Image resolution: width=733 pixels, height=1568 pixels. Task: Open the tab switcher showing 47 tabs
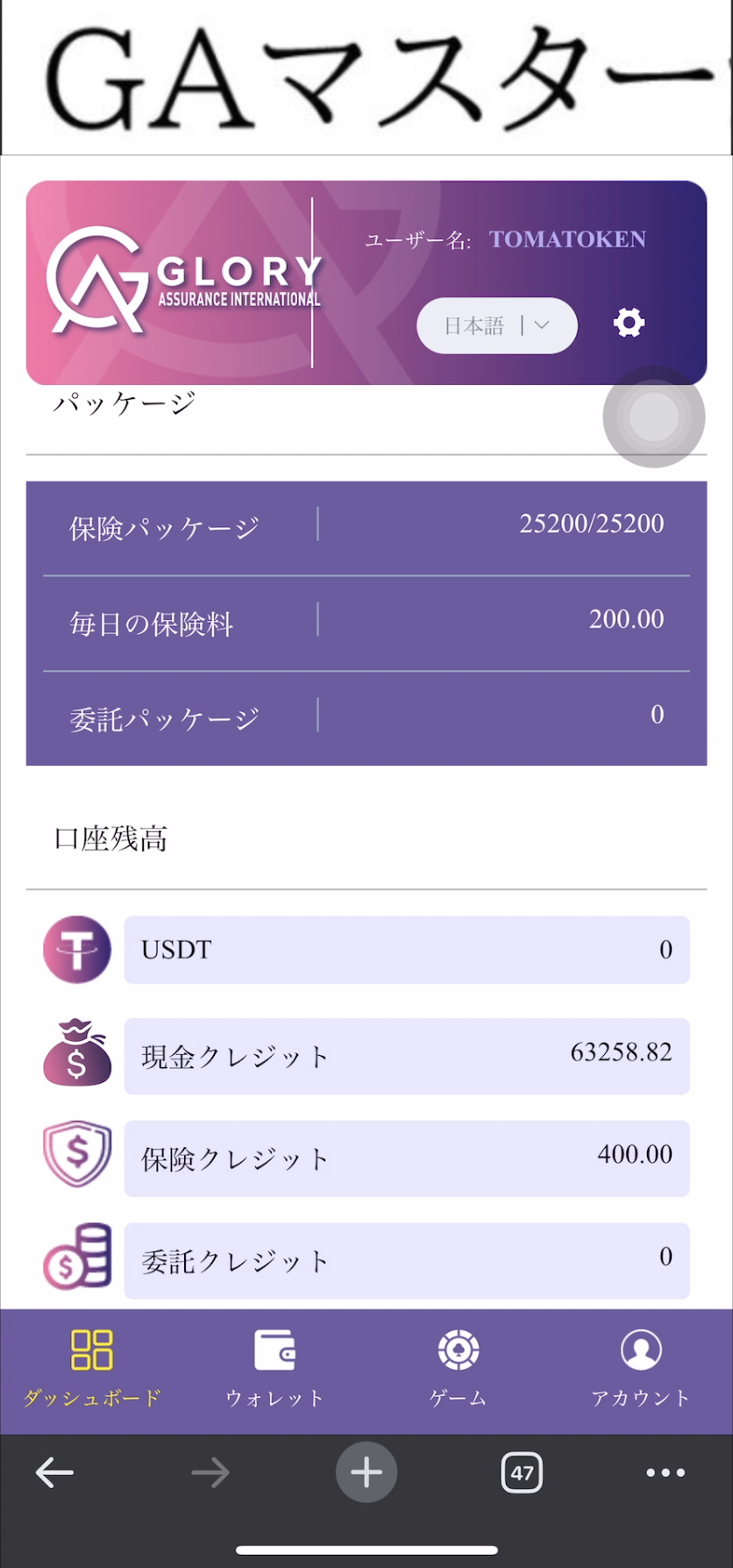(522, 1472)
